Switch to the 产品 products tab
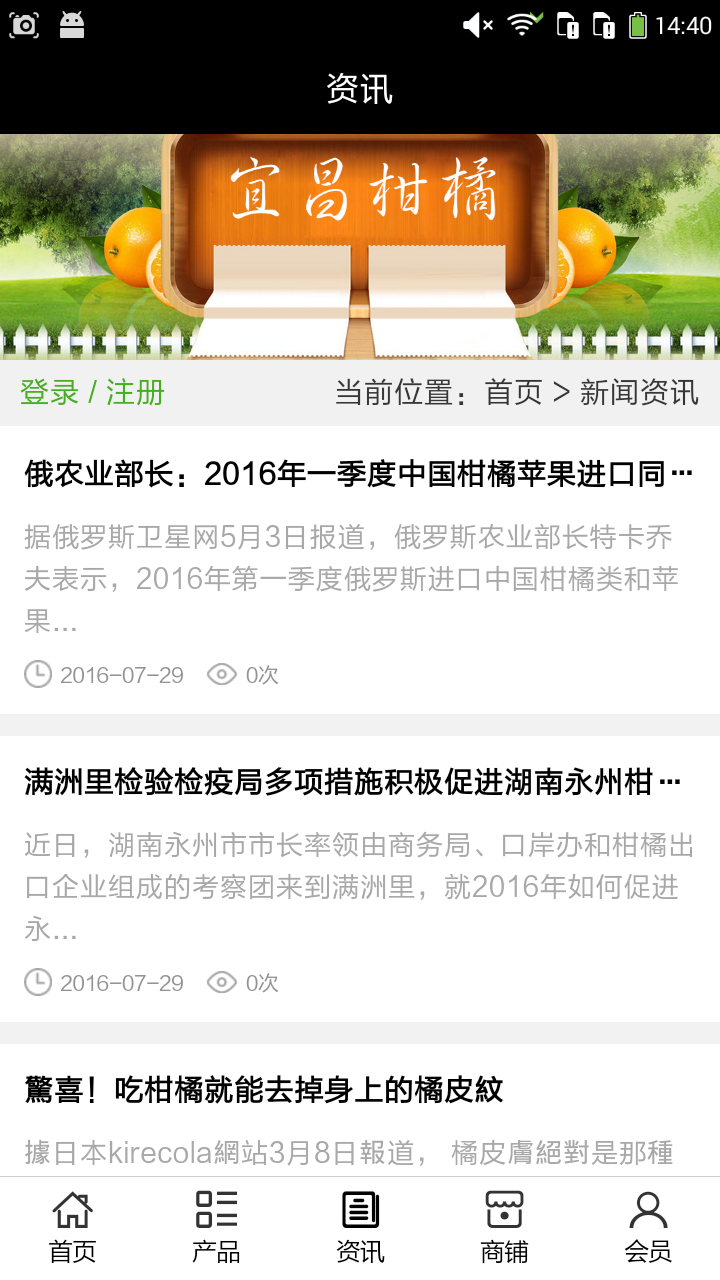Viewport: 720px width, 1280px height. tap(216, 1226)
